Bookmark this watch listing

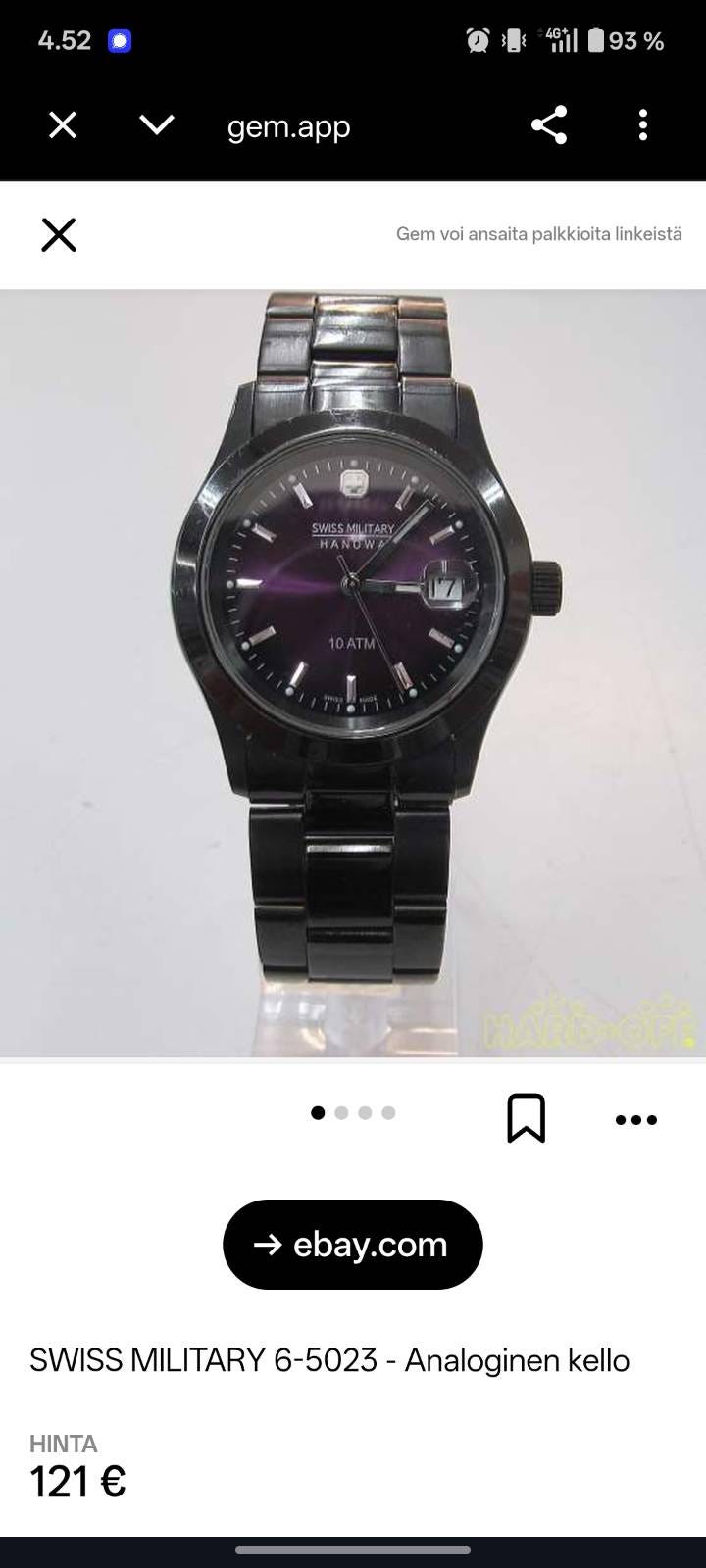pos(527,1118)
